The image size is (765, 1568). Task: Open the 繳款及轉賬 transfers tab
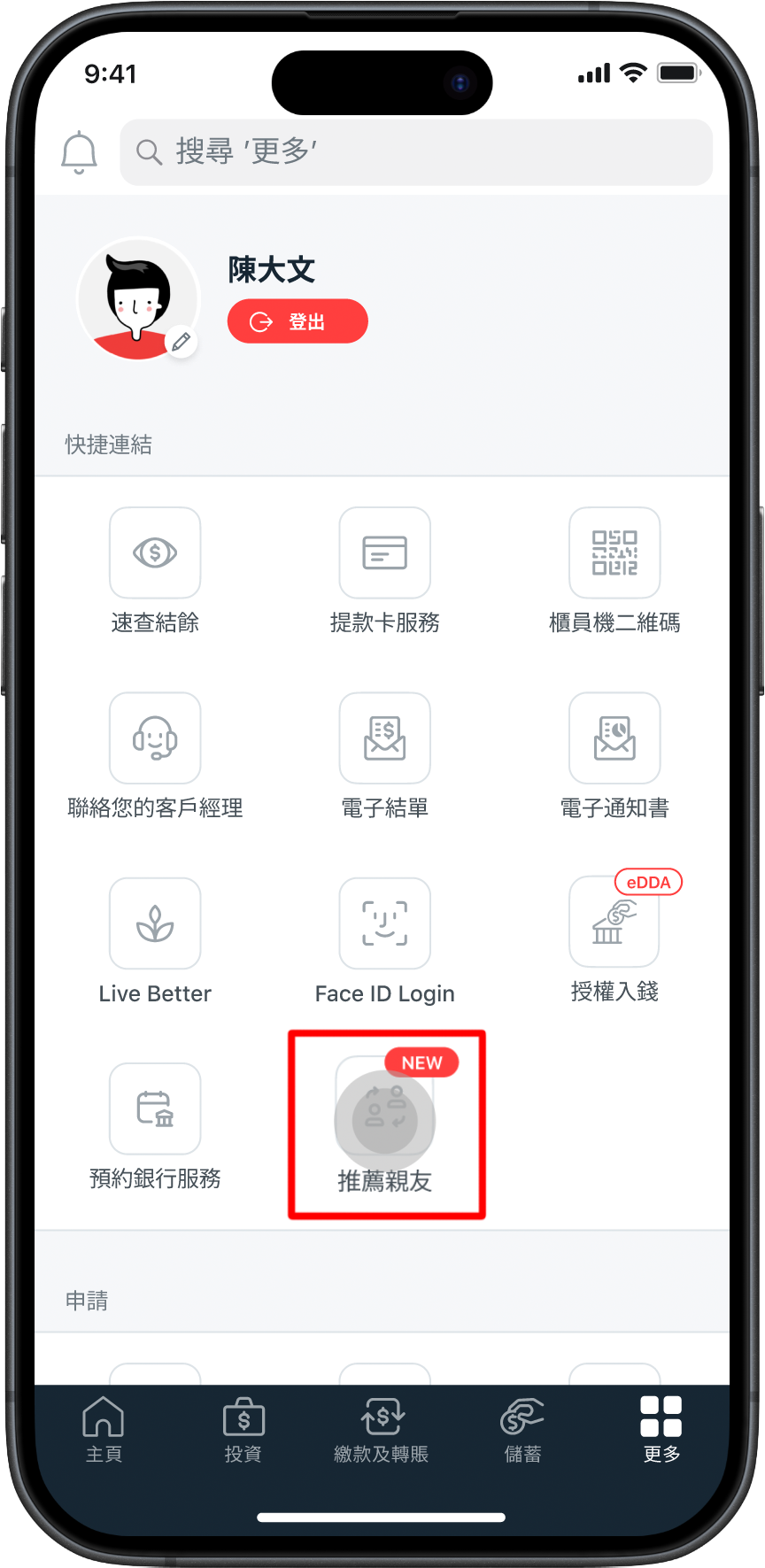tap(382, 1433)
